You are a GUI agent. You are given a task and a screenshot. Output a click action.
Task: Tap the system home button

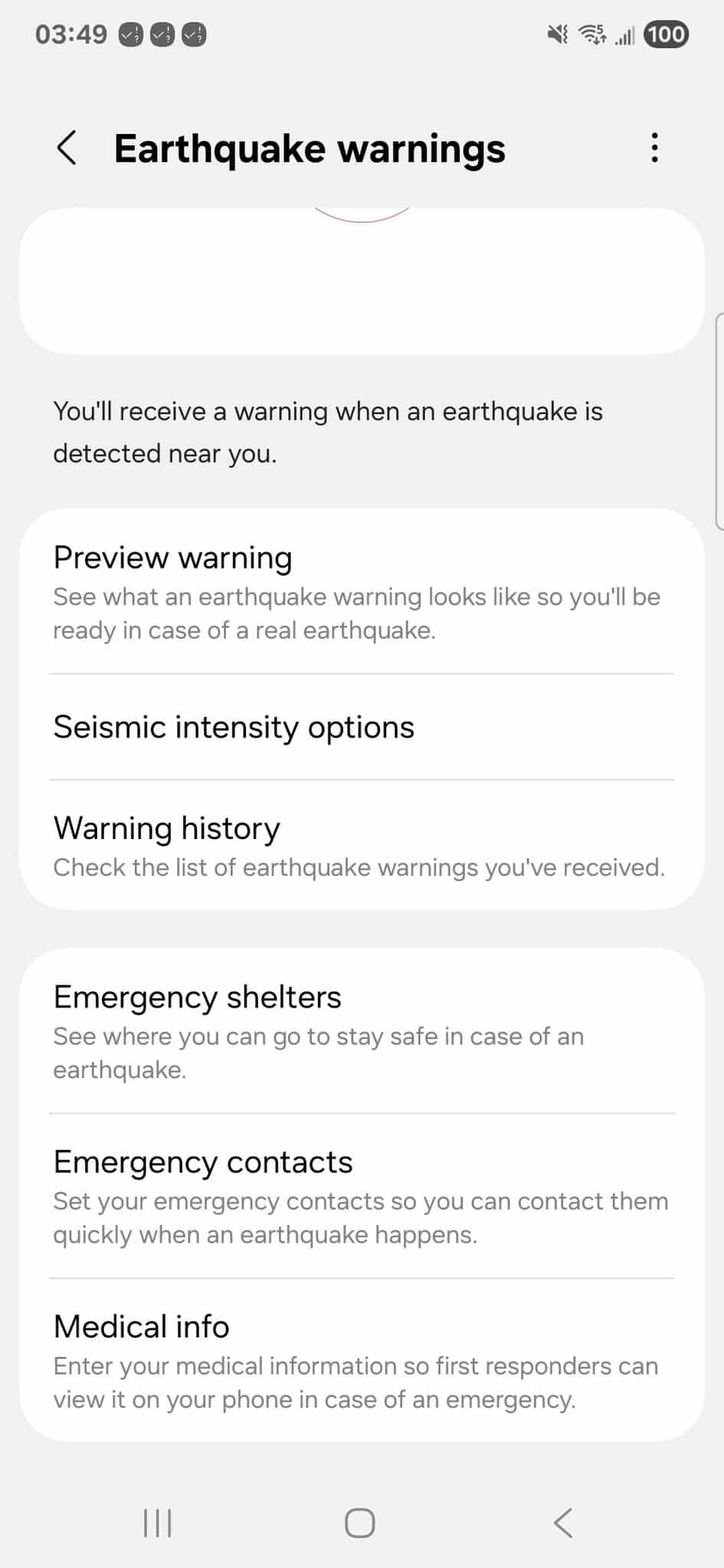tap(360, 1523)
